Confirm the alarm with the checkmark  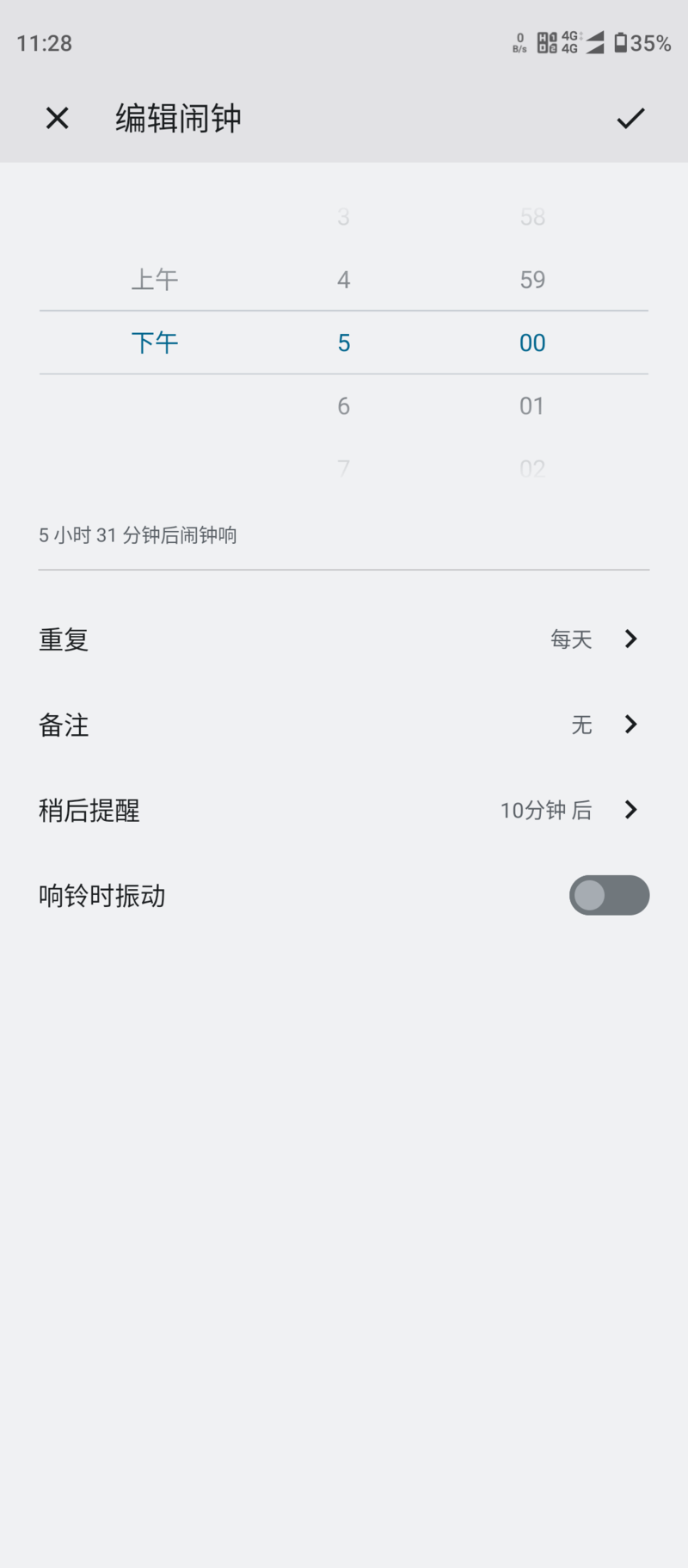click(630, 118)
